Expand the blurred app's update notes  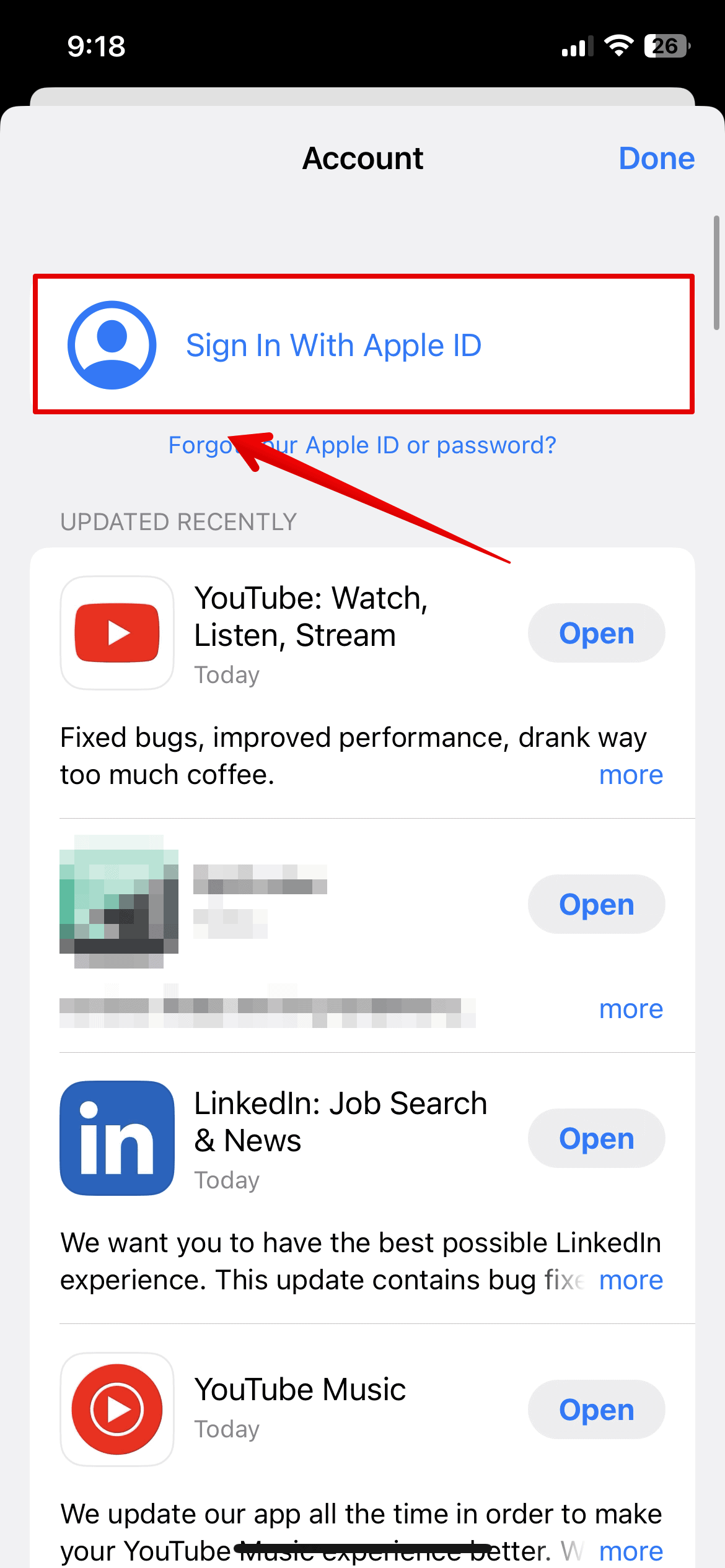pos(631,1009)
